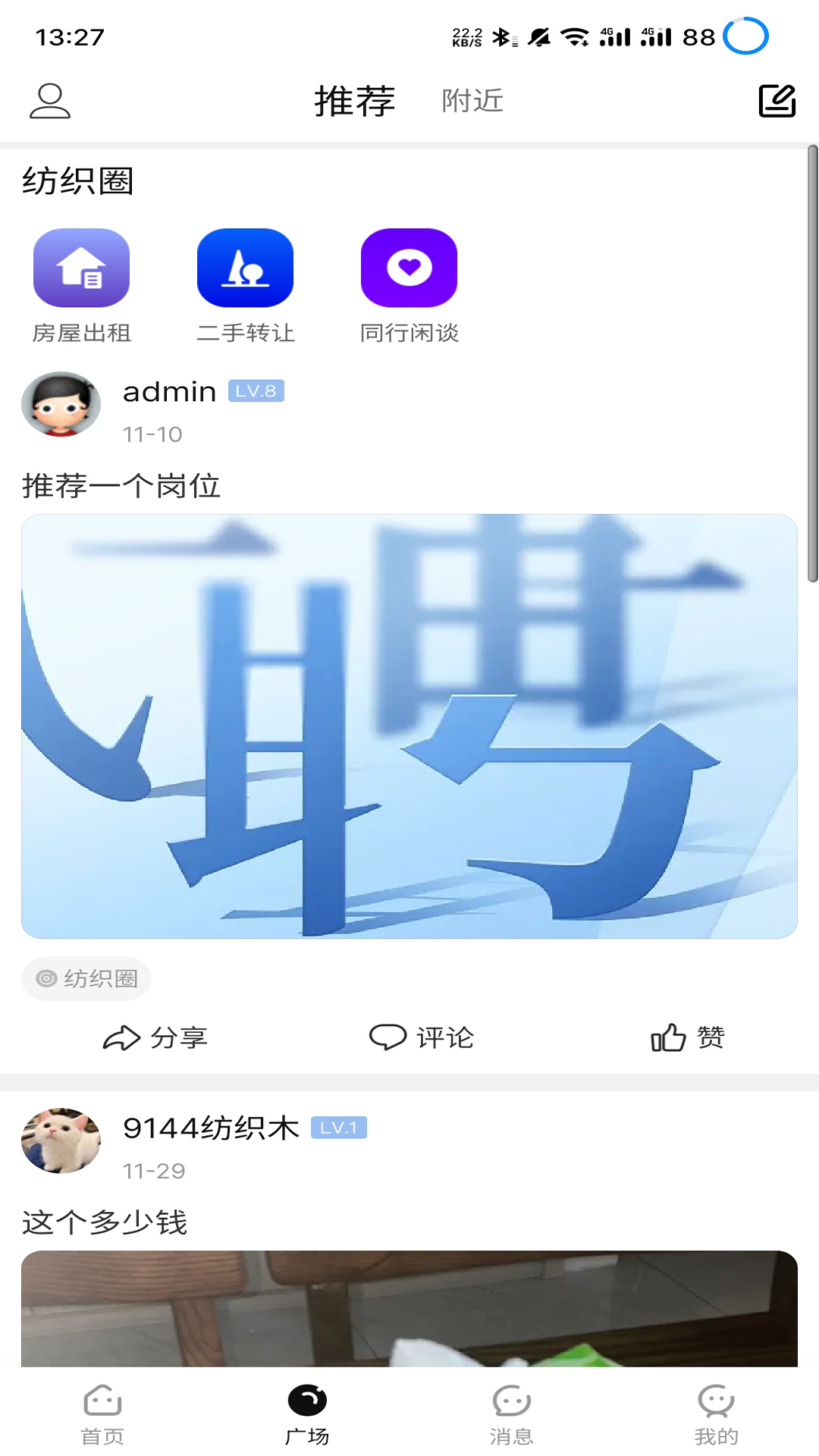The width and height of the screenshot is (819, 1456).
Task: Select the 推荐 tab
Action: pos(355,101)
